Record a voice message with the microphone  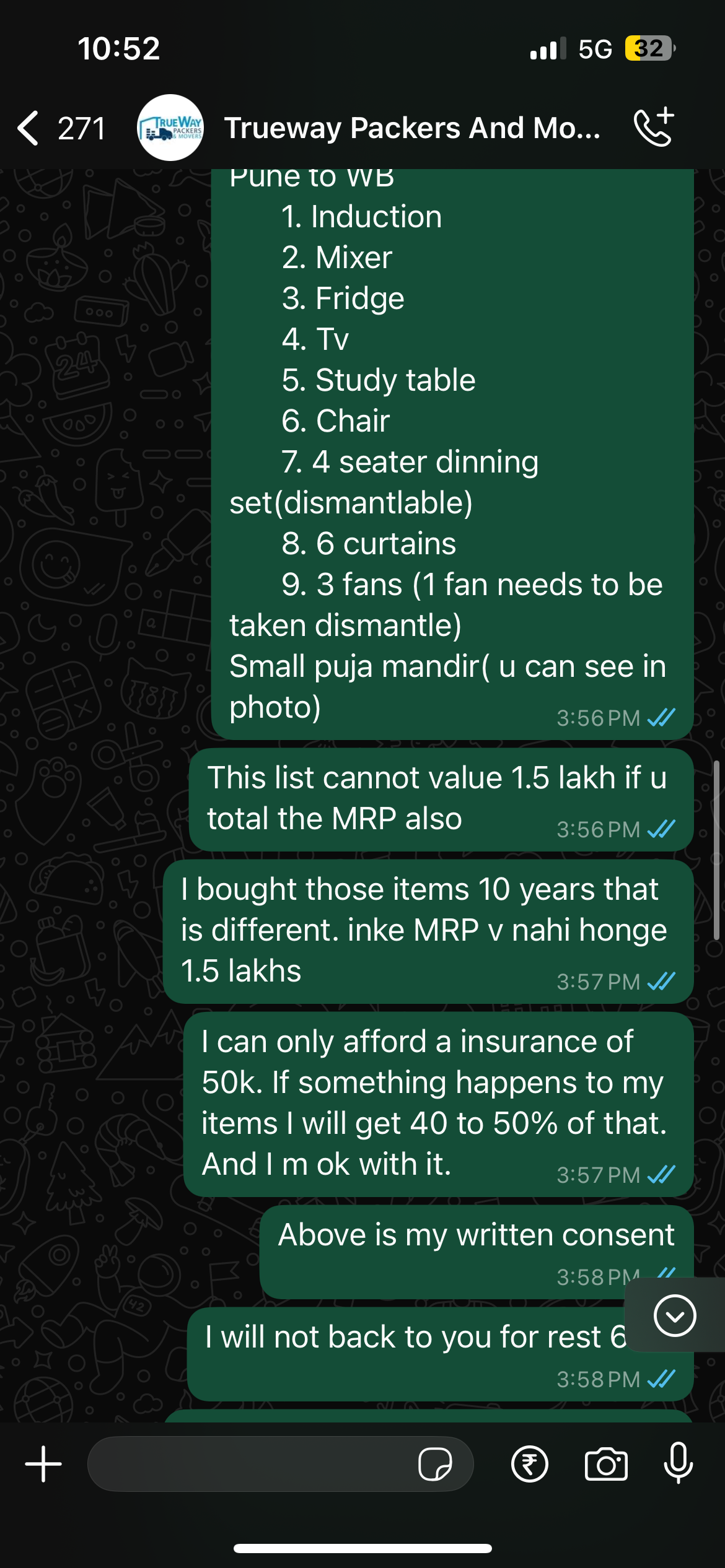(678, 1463)
